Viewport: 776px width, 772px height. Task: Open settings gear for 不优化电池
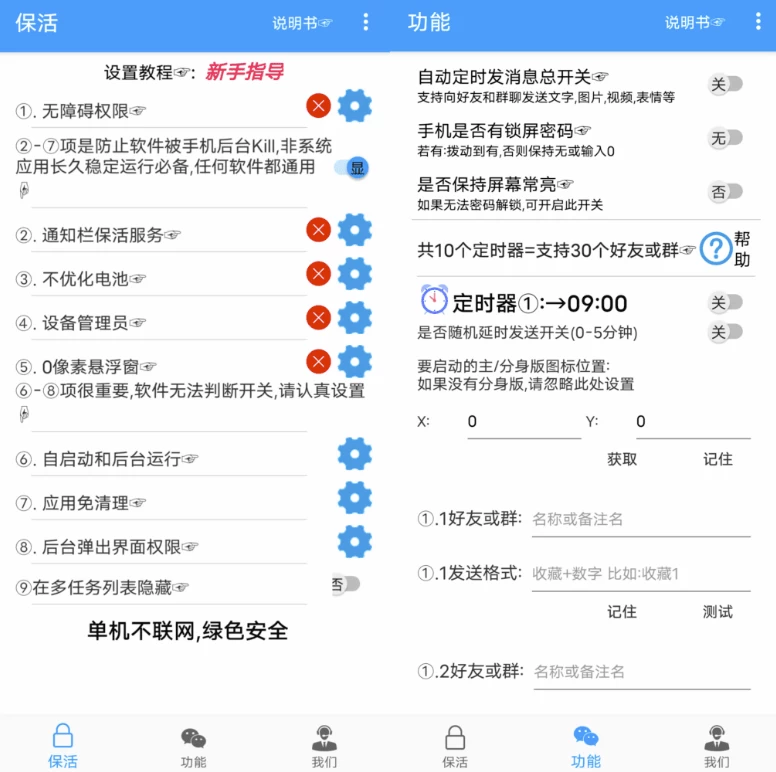[x=354, y=274]
